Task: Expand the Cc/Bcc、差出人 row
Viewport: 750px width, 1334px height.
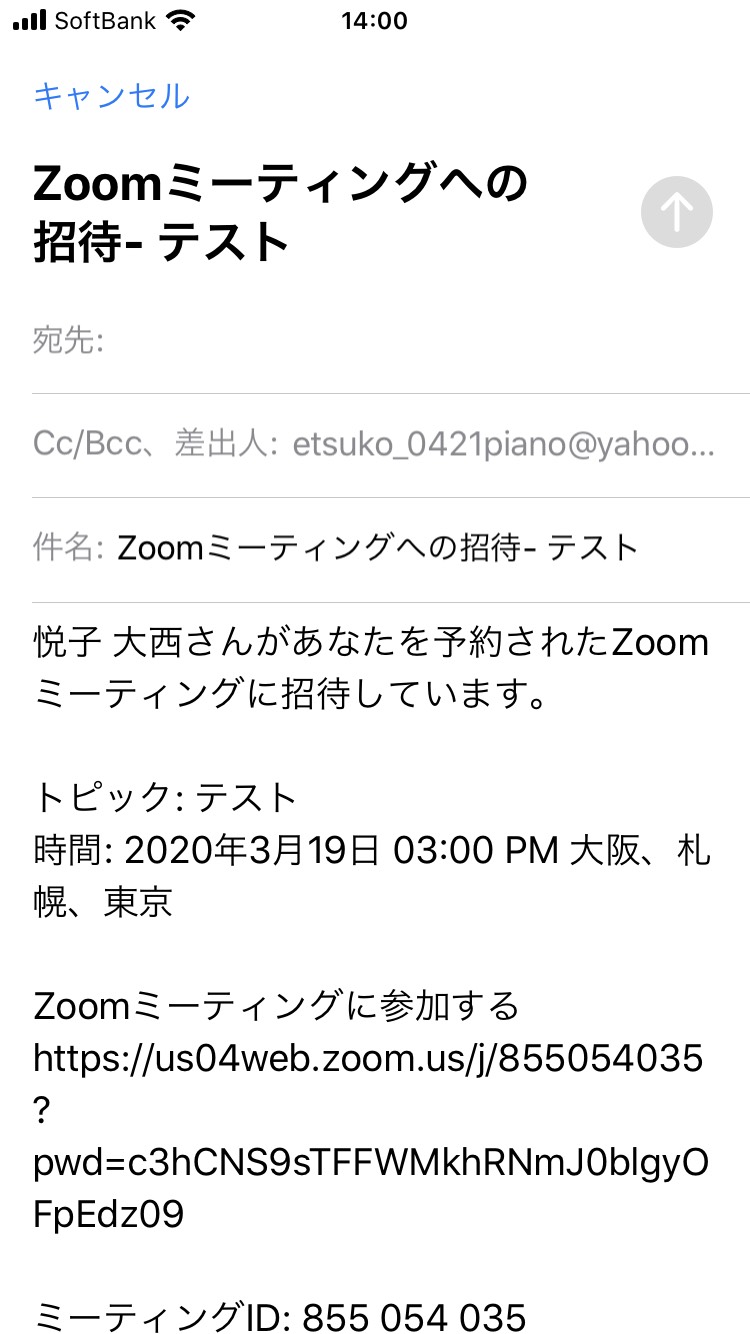Action: point(391,445)
